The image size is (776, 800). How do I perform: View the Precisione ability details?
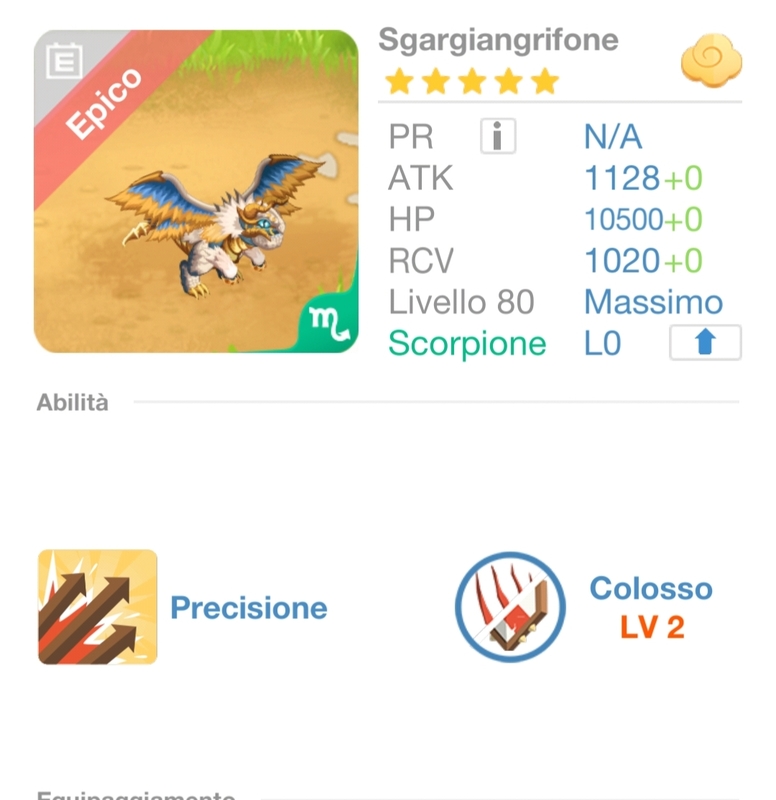click(98, 607)
